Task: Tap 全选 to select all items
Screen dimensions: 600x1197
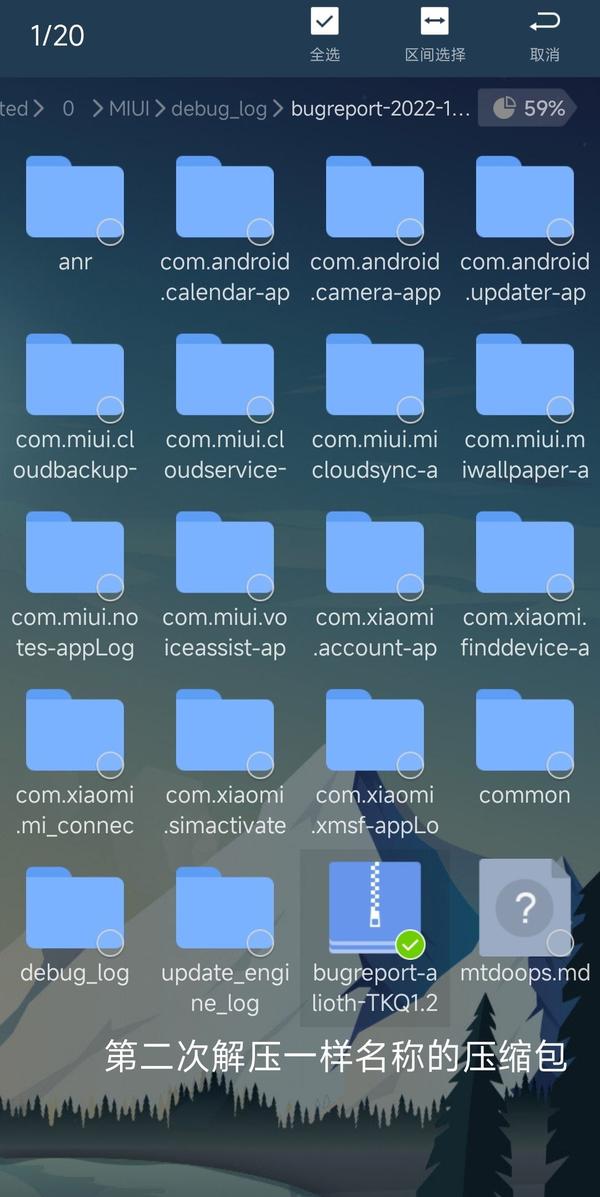Action: click(325, 34)
